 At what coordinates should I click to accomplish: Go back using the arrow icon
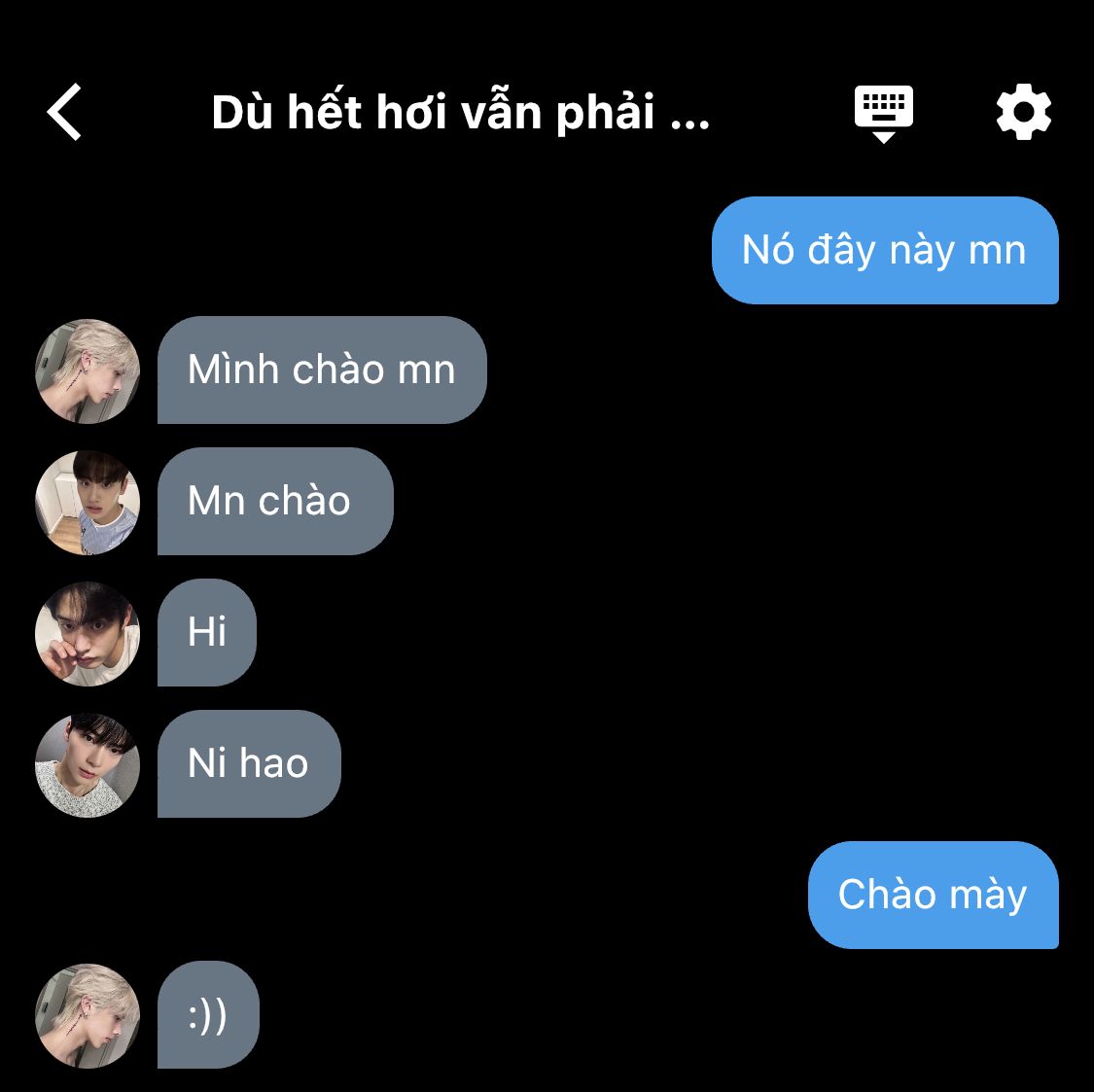65,113
